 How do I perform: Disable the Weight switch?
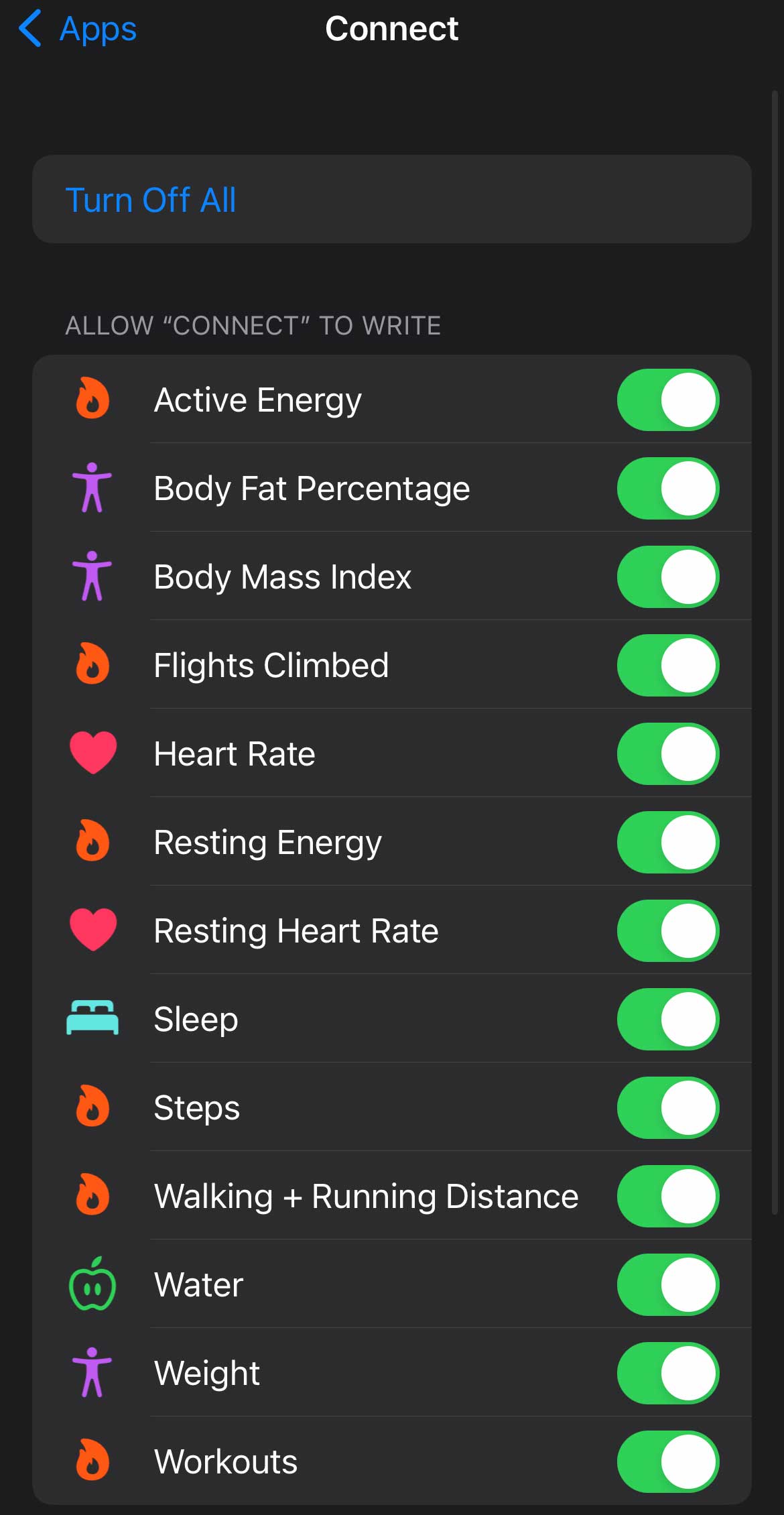[x=667, y=1372]
